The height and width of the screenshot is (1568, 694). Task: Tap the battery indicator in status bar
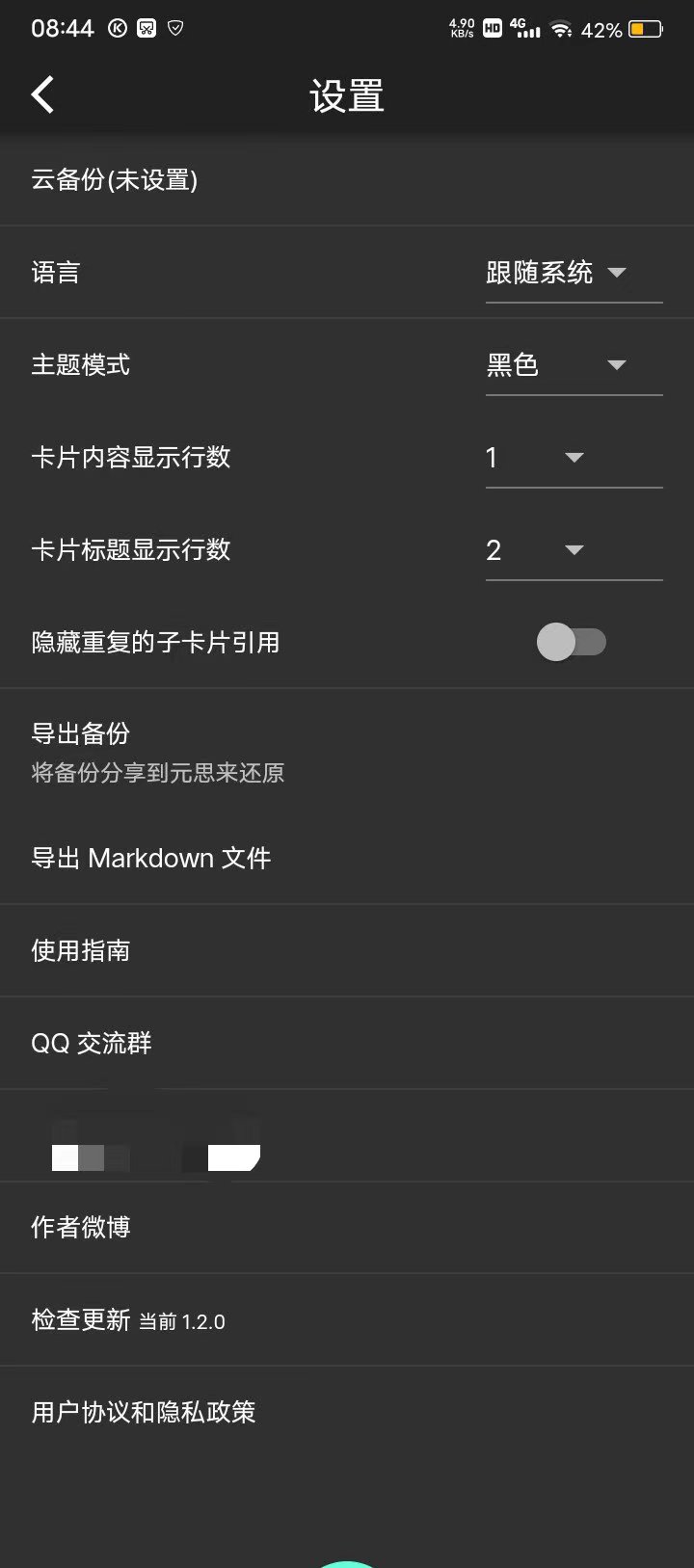point(639,29)
